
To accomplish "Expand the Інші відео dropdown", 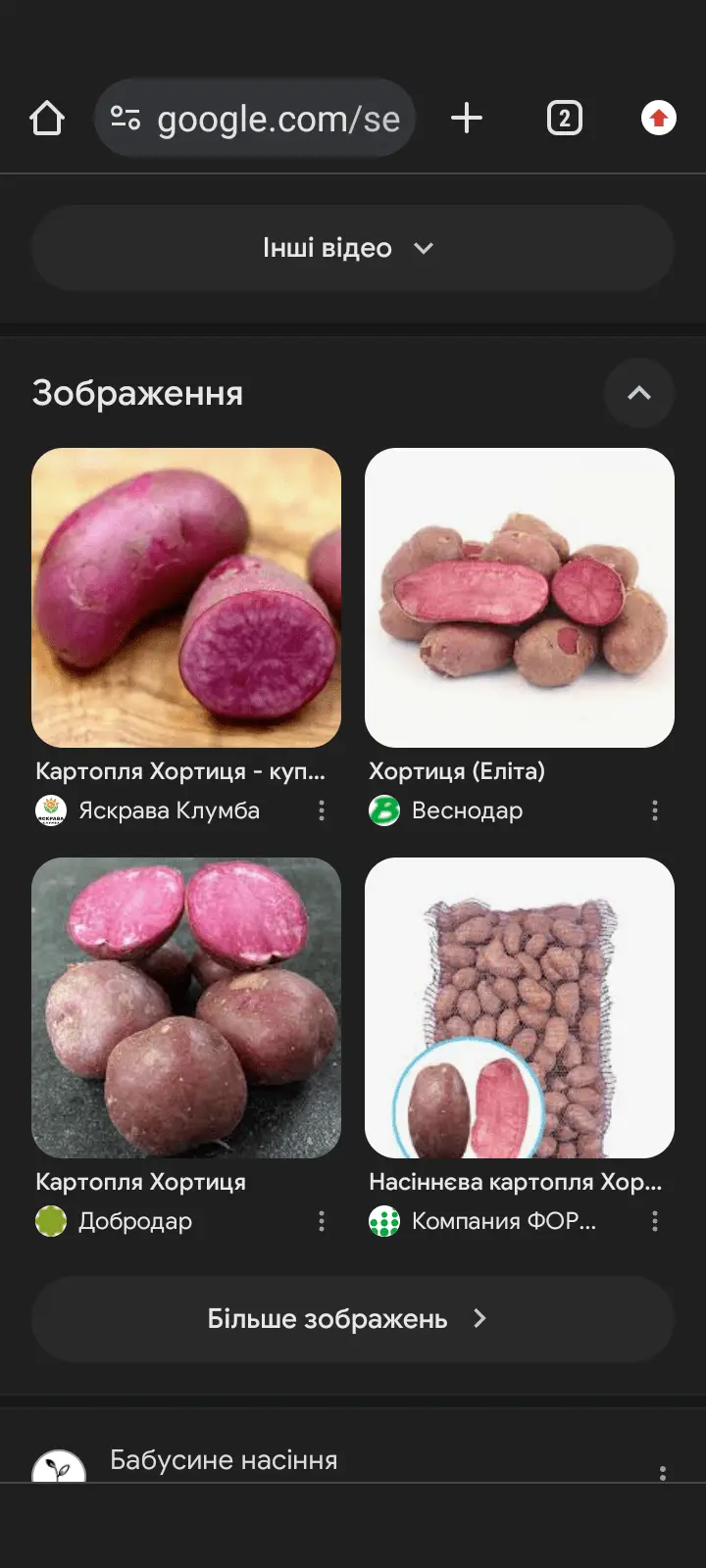I will (352, 248).
